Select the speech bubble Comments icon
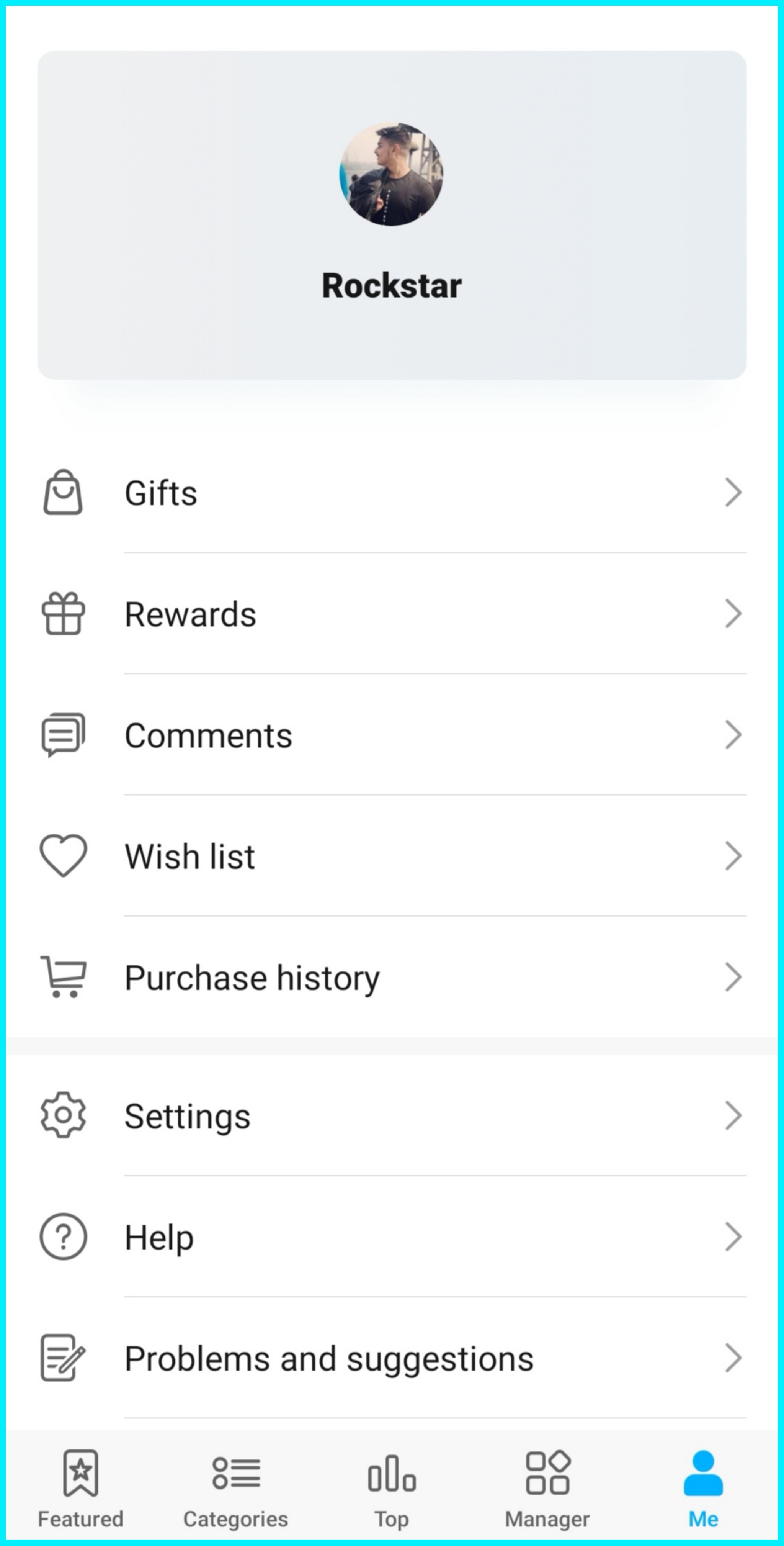 tap(63, 735)
